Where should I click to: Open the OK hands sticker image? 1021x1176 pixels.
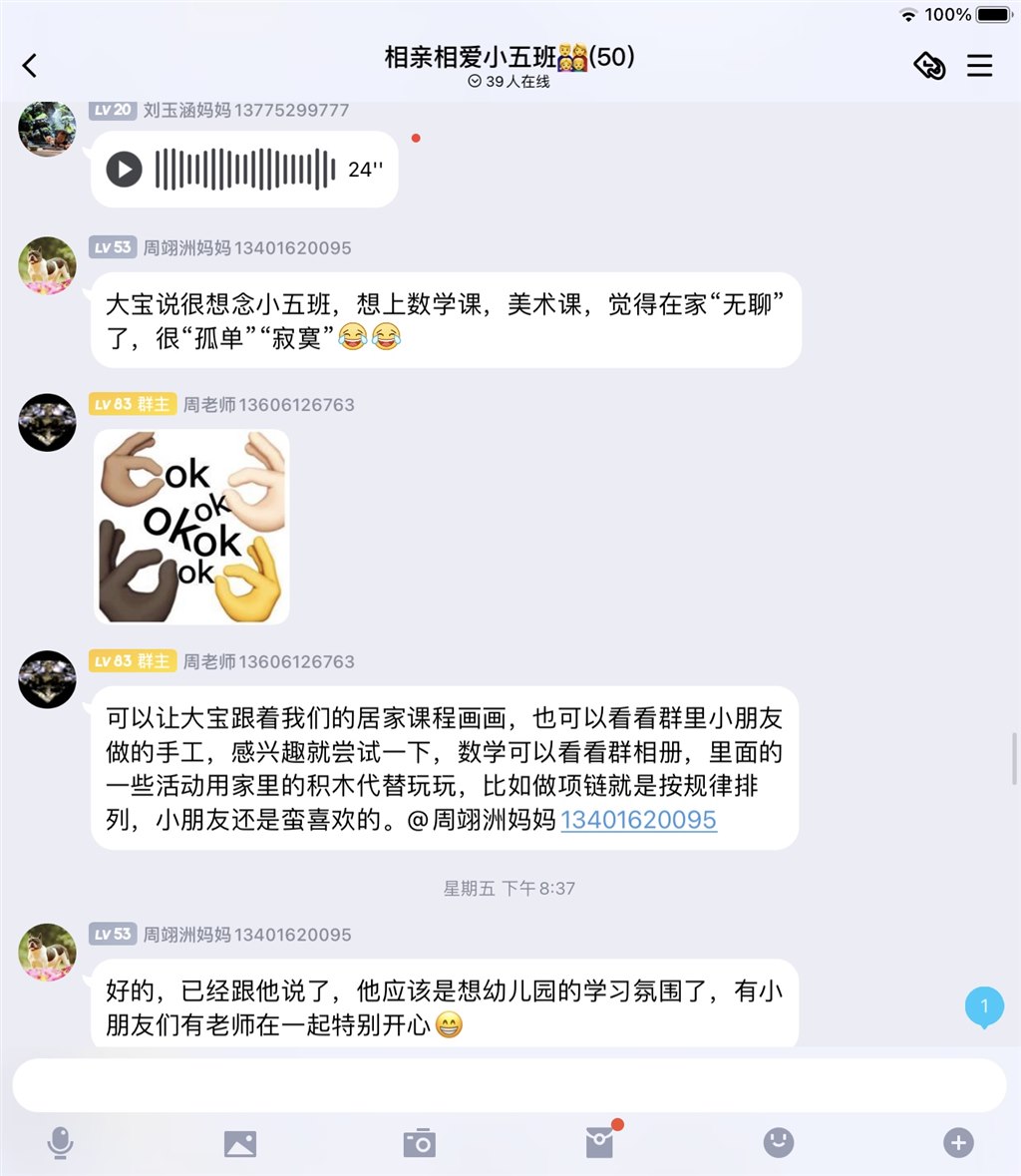[191, 527]
